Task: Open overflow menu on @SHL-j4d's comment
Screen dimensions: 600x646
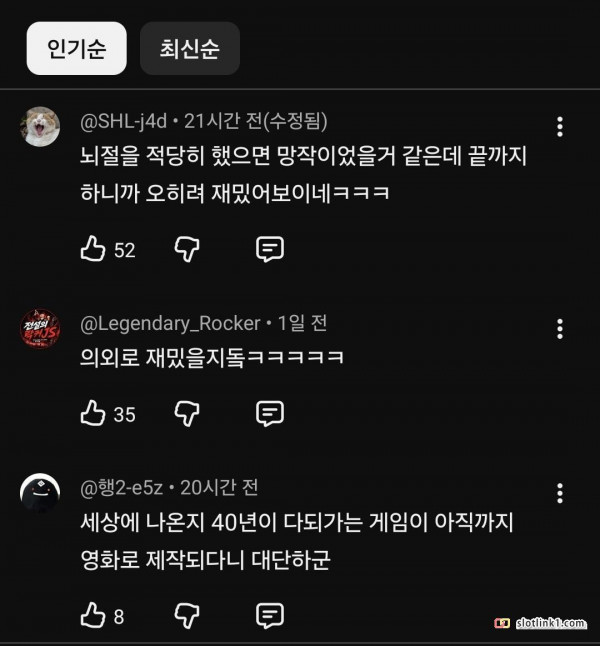Action: (x=560, y=126)
